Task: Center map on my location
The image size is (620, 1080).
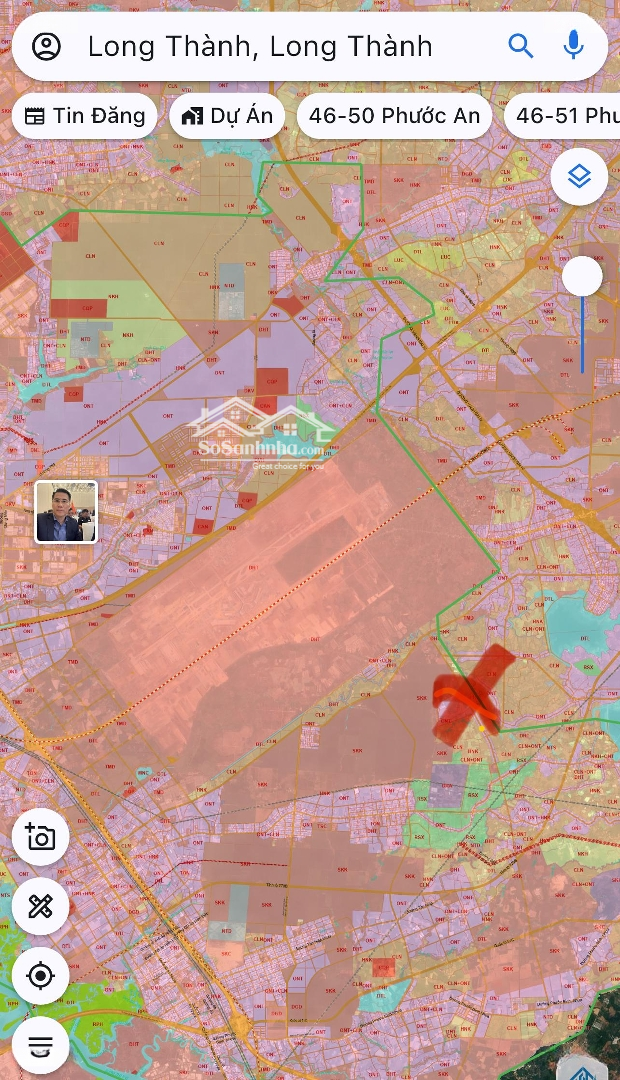Action: click(x=41, y=976)
